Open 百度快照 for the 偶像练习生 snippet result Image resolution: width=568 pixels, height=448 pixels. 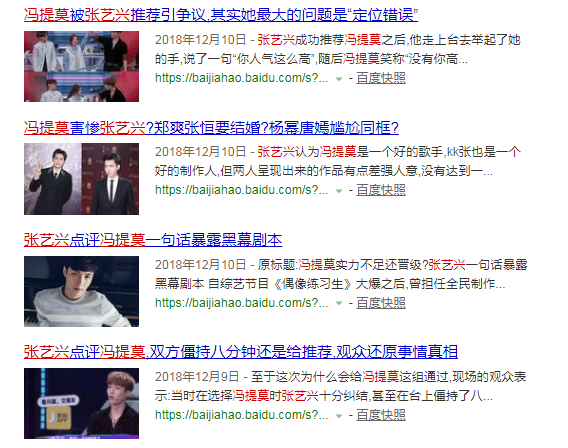point(381,303)
